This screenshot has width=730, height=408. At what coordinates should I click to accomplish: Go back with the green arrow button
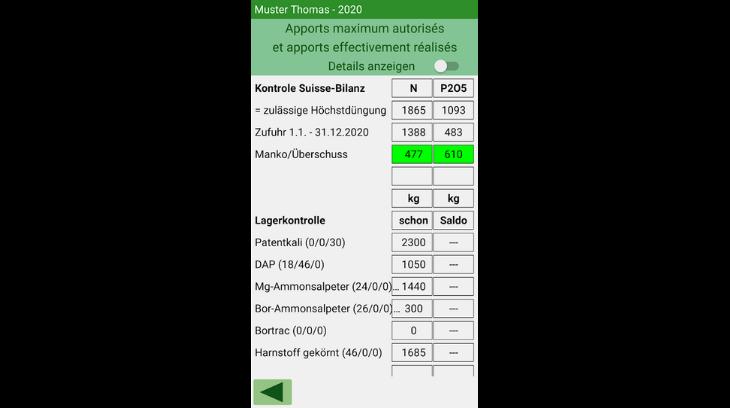272,392
